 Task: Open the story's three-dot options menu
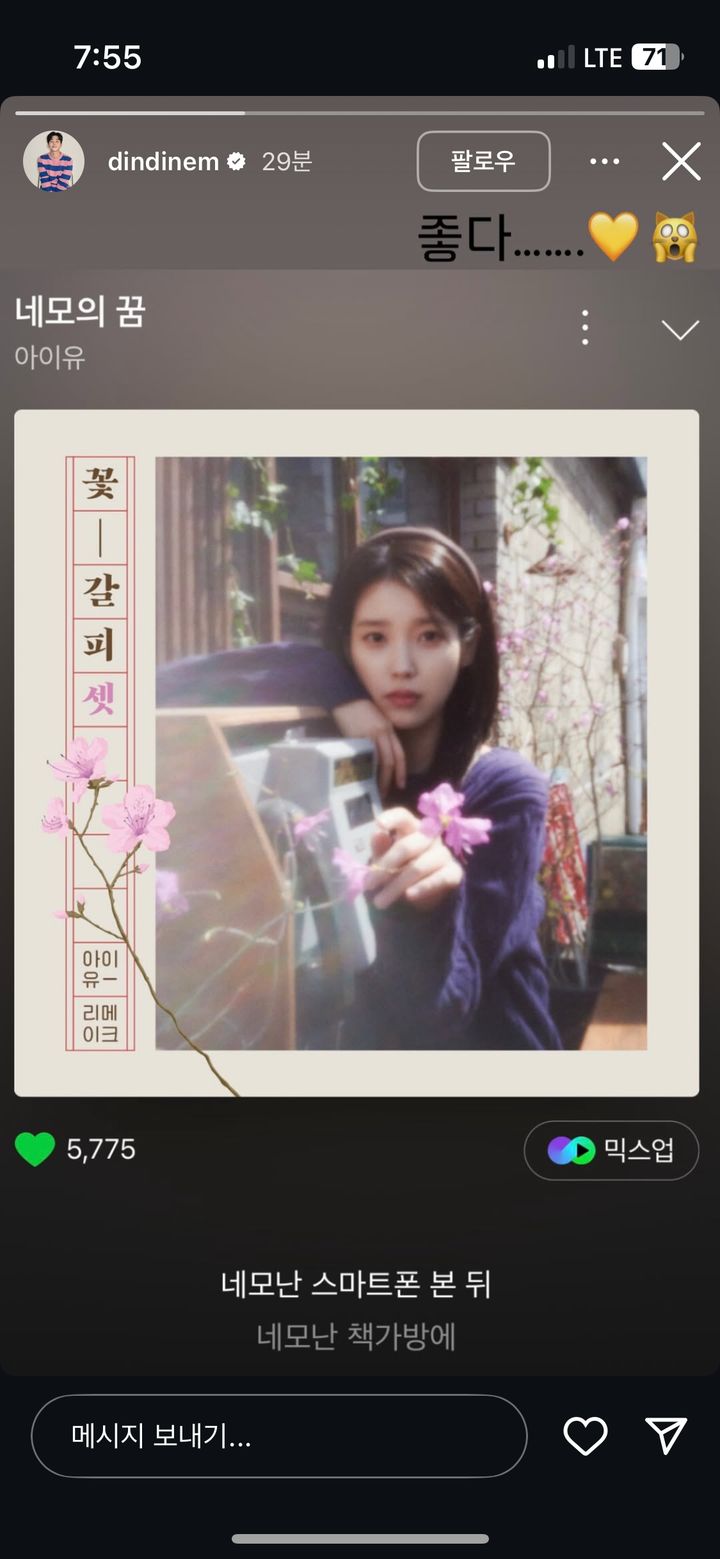pyautogui.click(x=605, y=161)
